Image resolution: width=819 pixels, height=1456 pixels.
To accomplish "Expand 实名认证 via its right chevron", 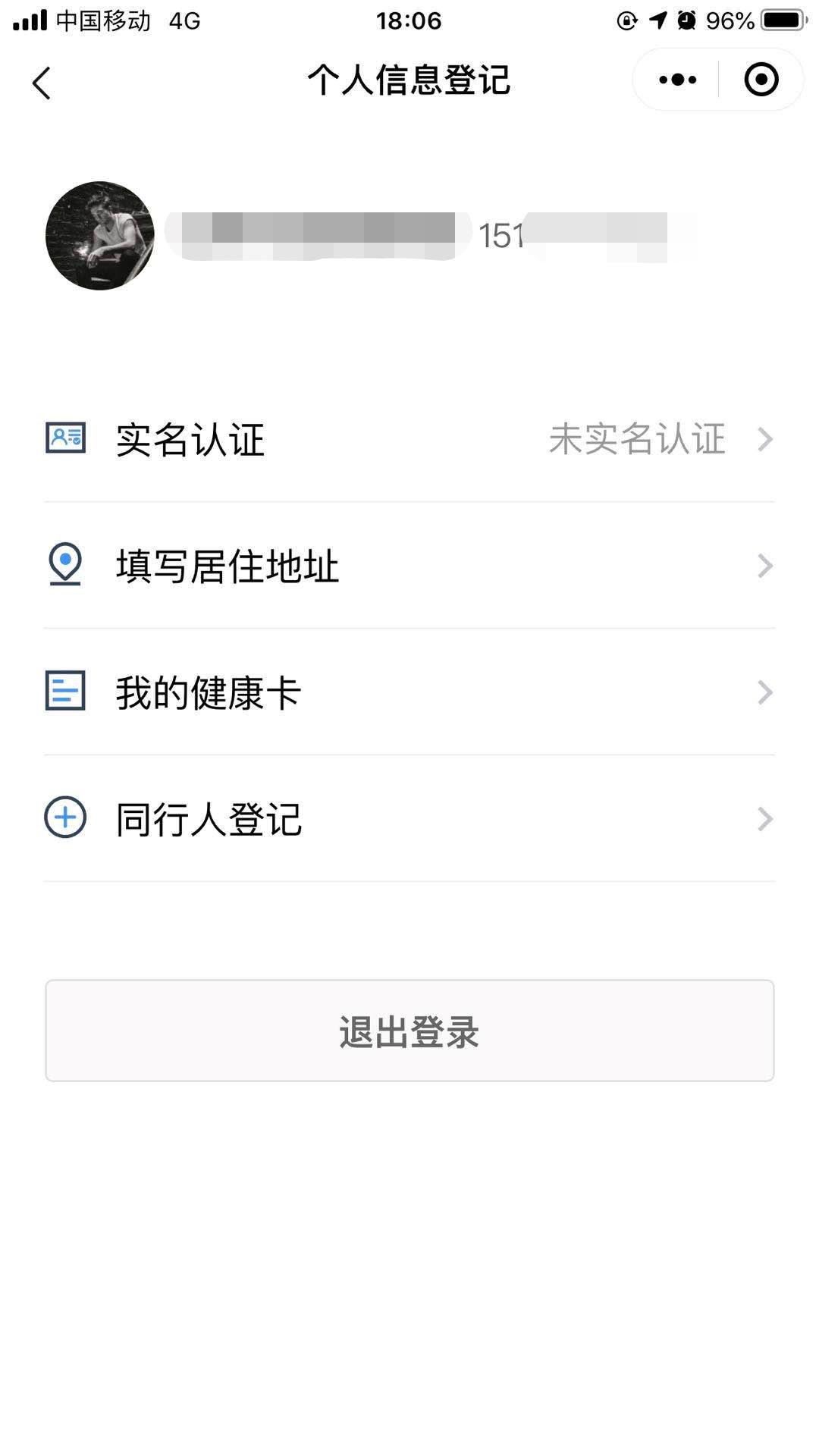I will 764,439.
